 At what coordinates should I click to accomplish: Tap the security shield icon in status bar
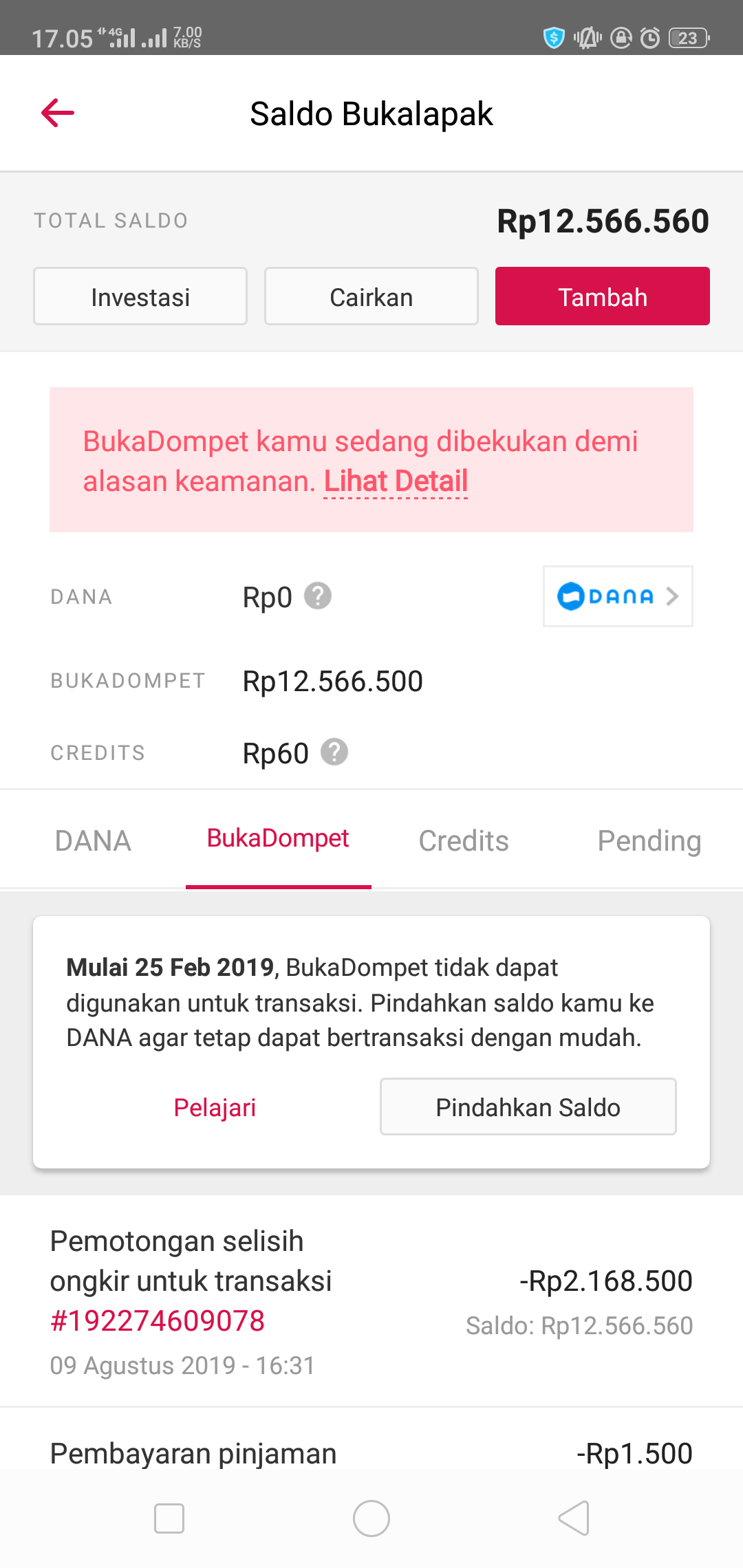(x=552, y=38)
